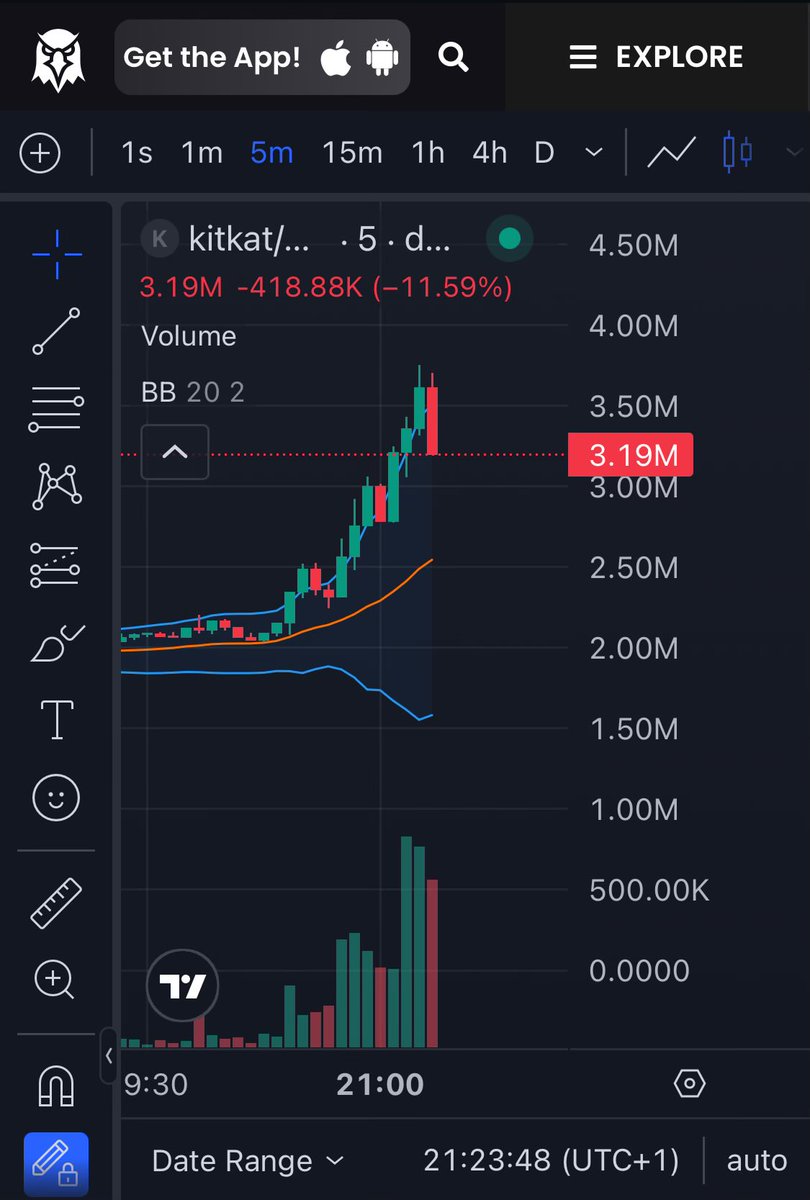Collapse the indicator legend arrow
Viewport: 810px width, 1200px height.
[175, 452]
